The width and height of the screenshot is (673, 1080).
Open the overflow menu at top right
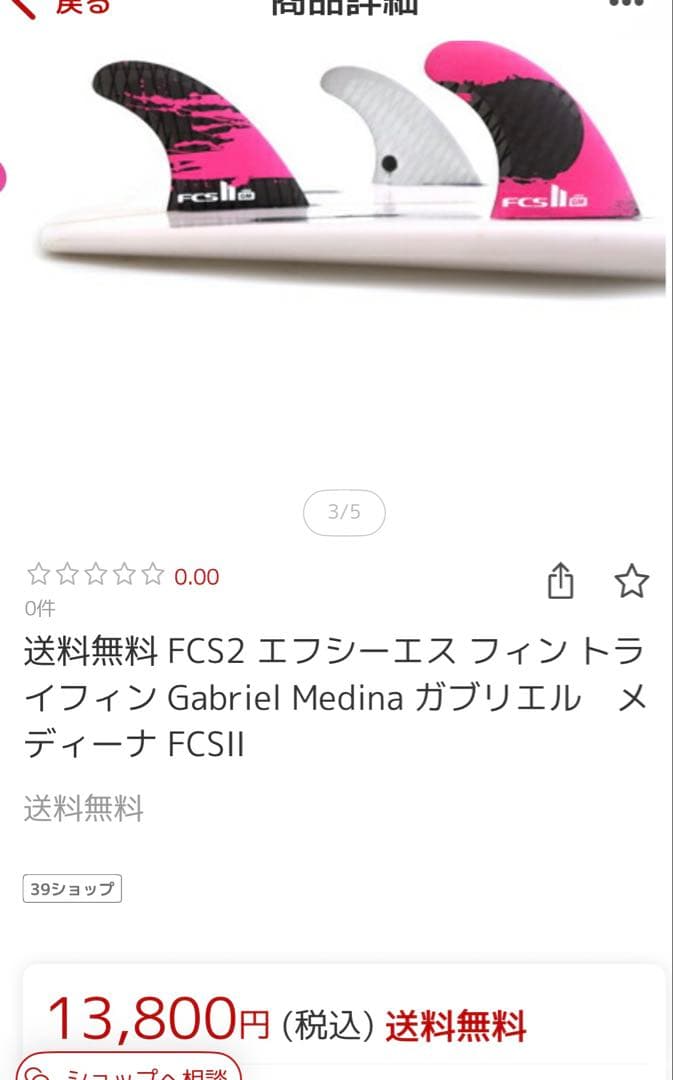[627, 5]
